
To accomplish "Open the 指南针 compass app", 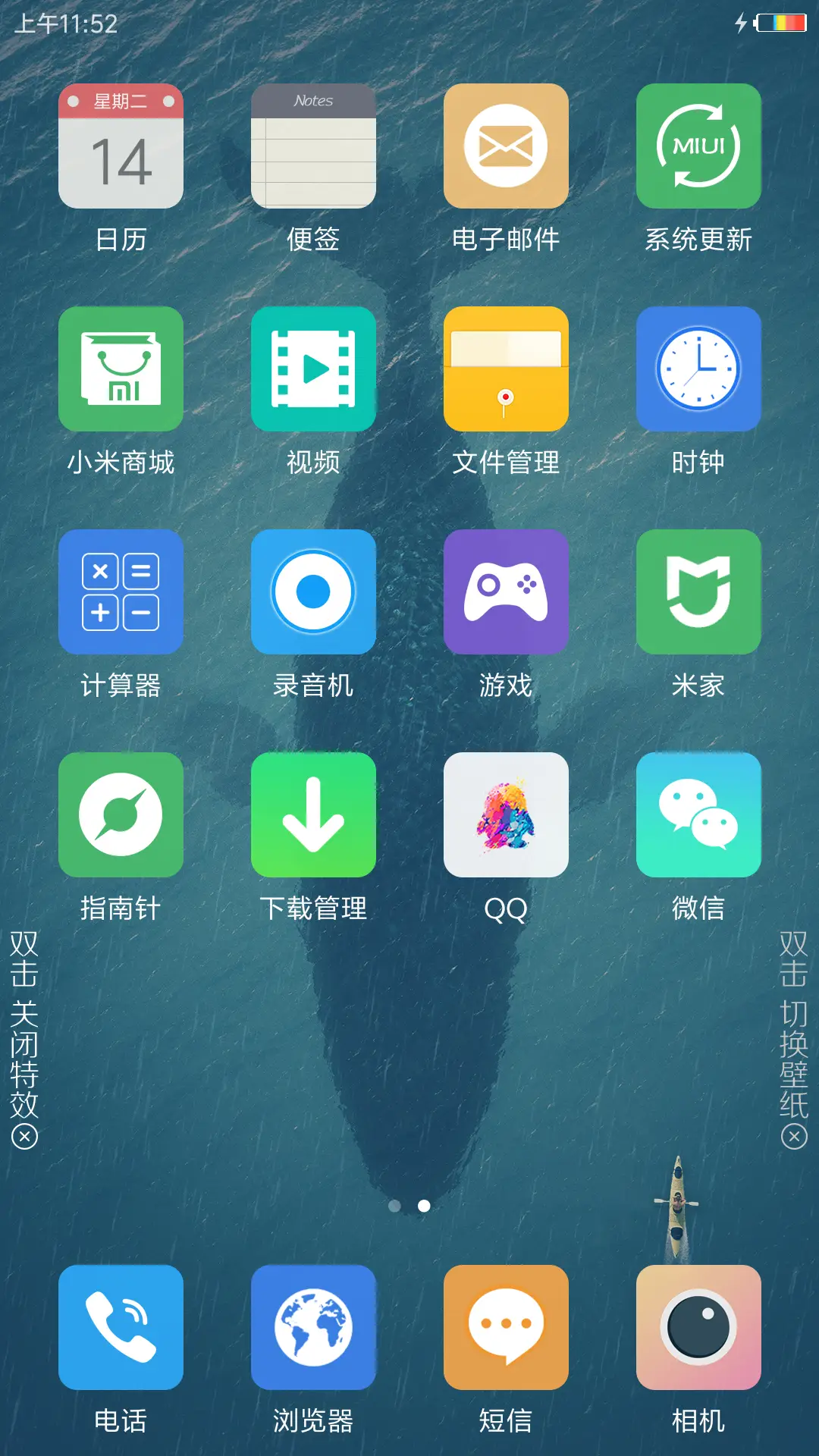I will pos(121,815).
